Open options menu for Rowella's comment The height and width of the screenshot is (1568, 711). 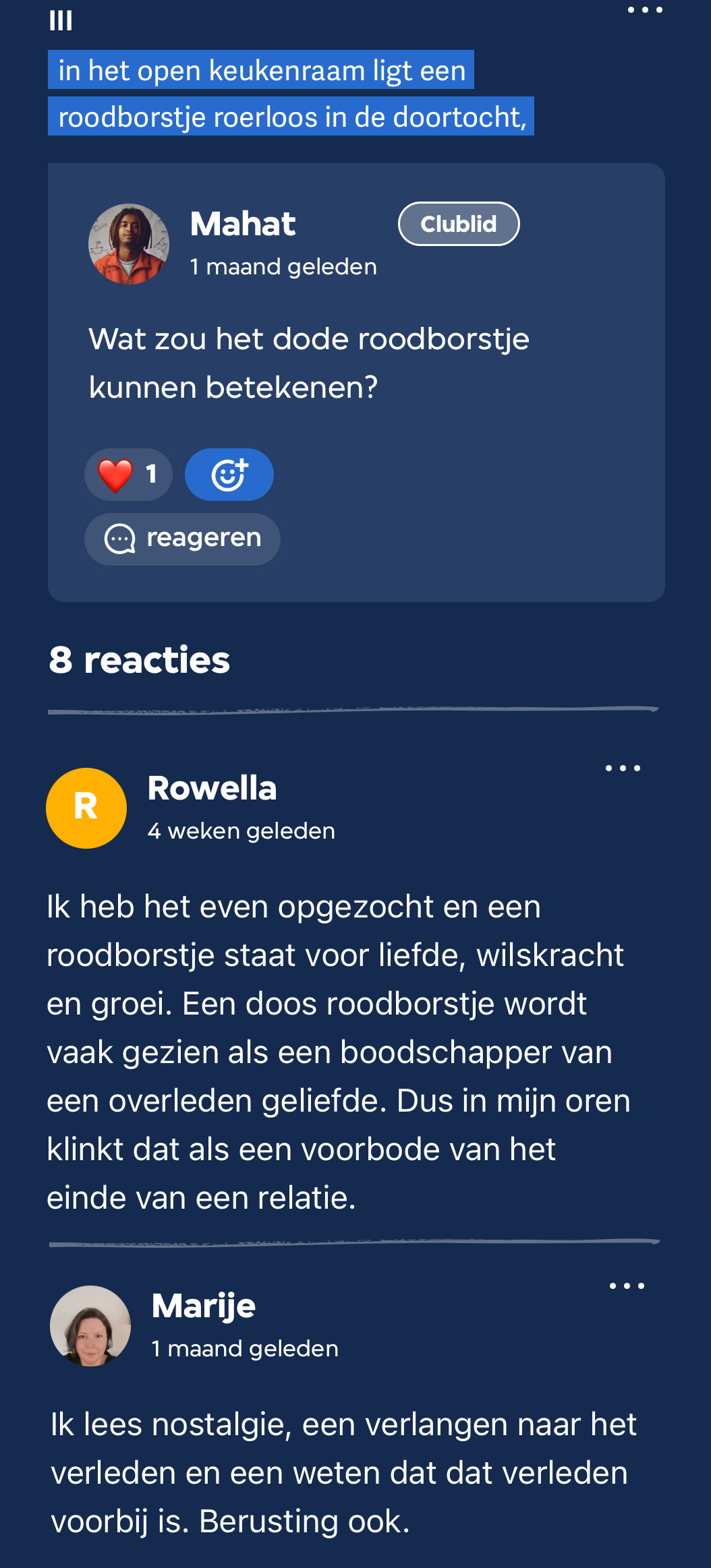(x=623, y=768)
